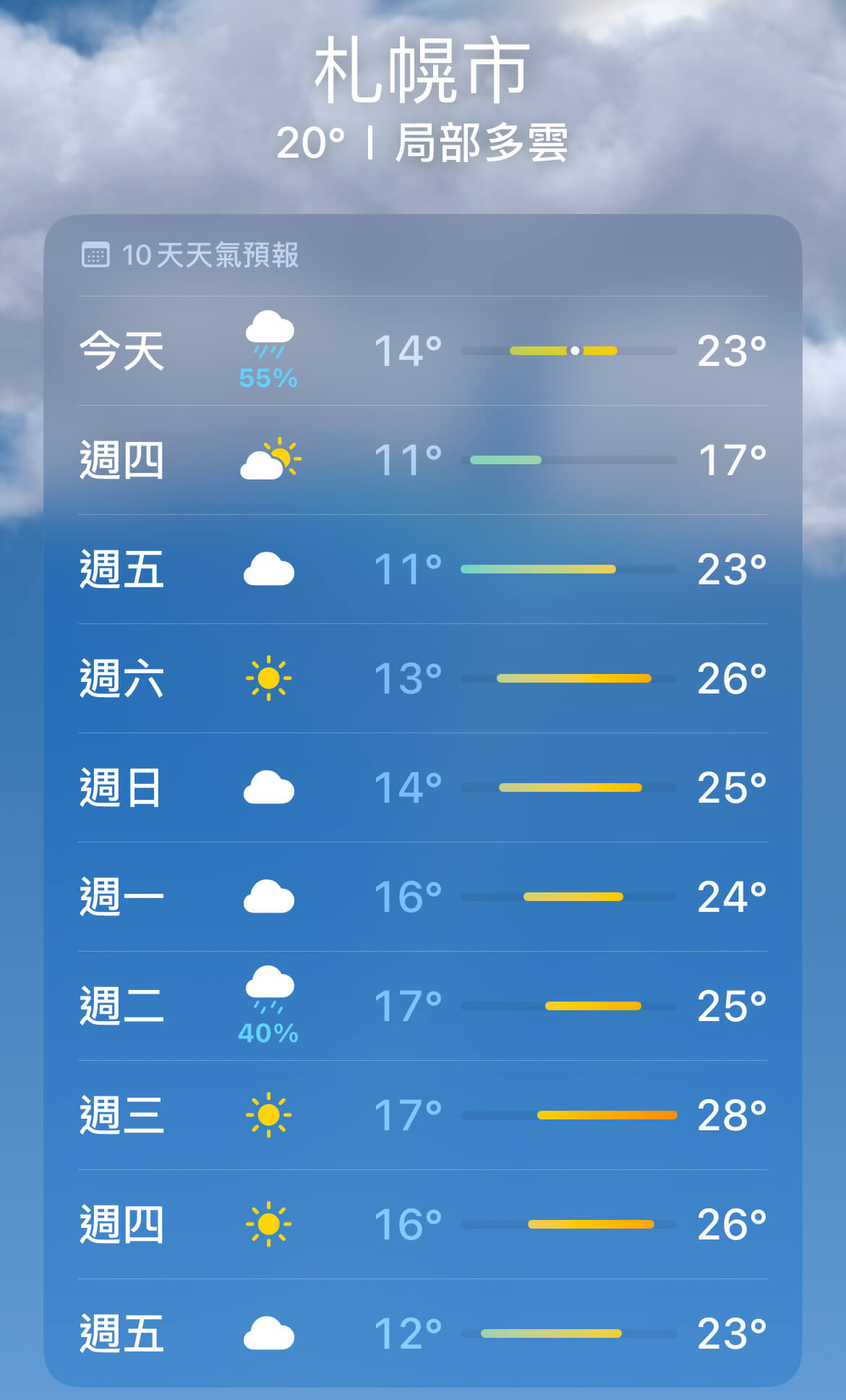Open the 週一 forecast row
846x1400 pixels.
click(x=422, y=897)
